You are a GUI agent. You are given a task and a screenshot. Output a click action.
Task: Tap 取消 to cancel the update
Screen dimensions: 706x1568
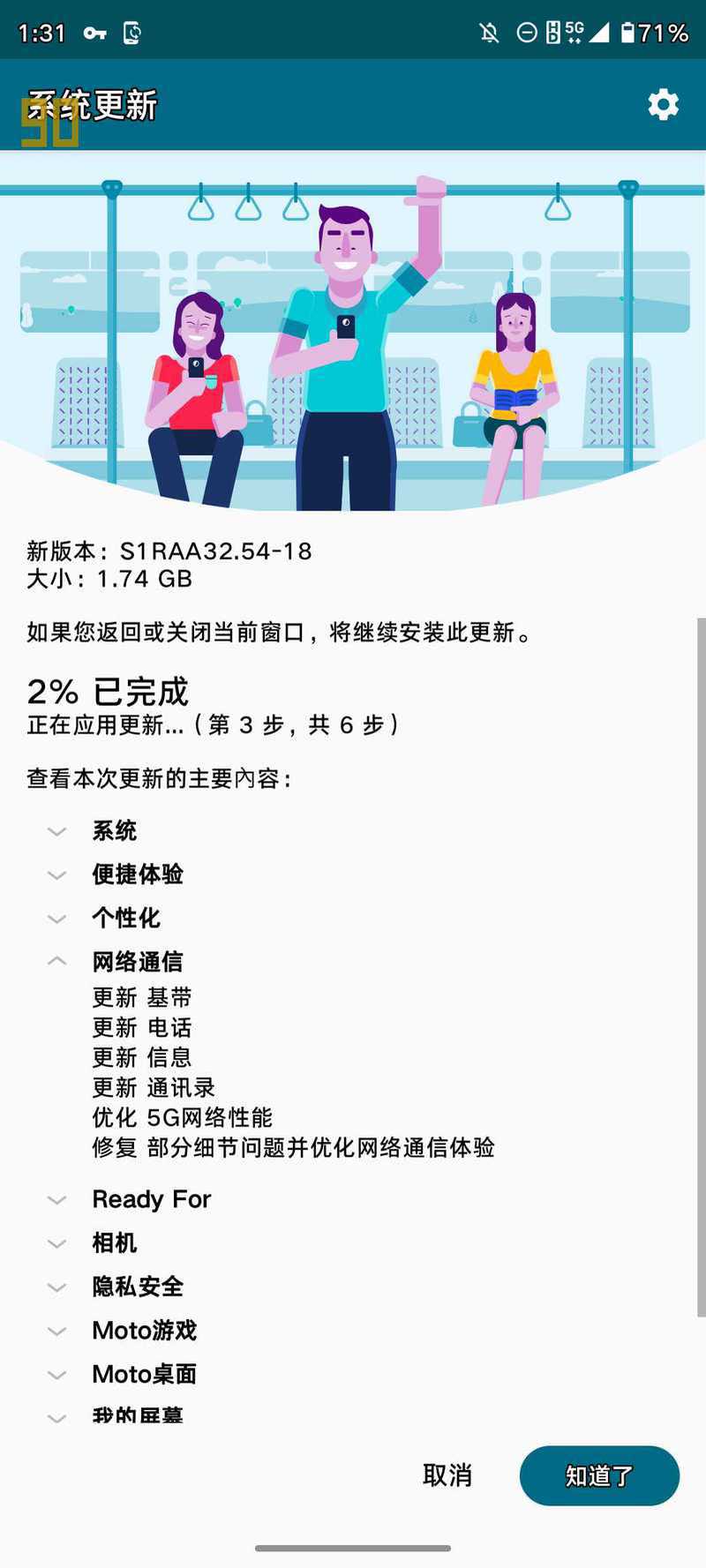point(447,1475)
